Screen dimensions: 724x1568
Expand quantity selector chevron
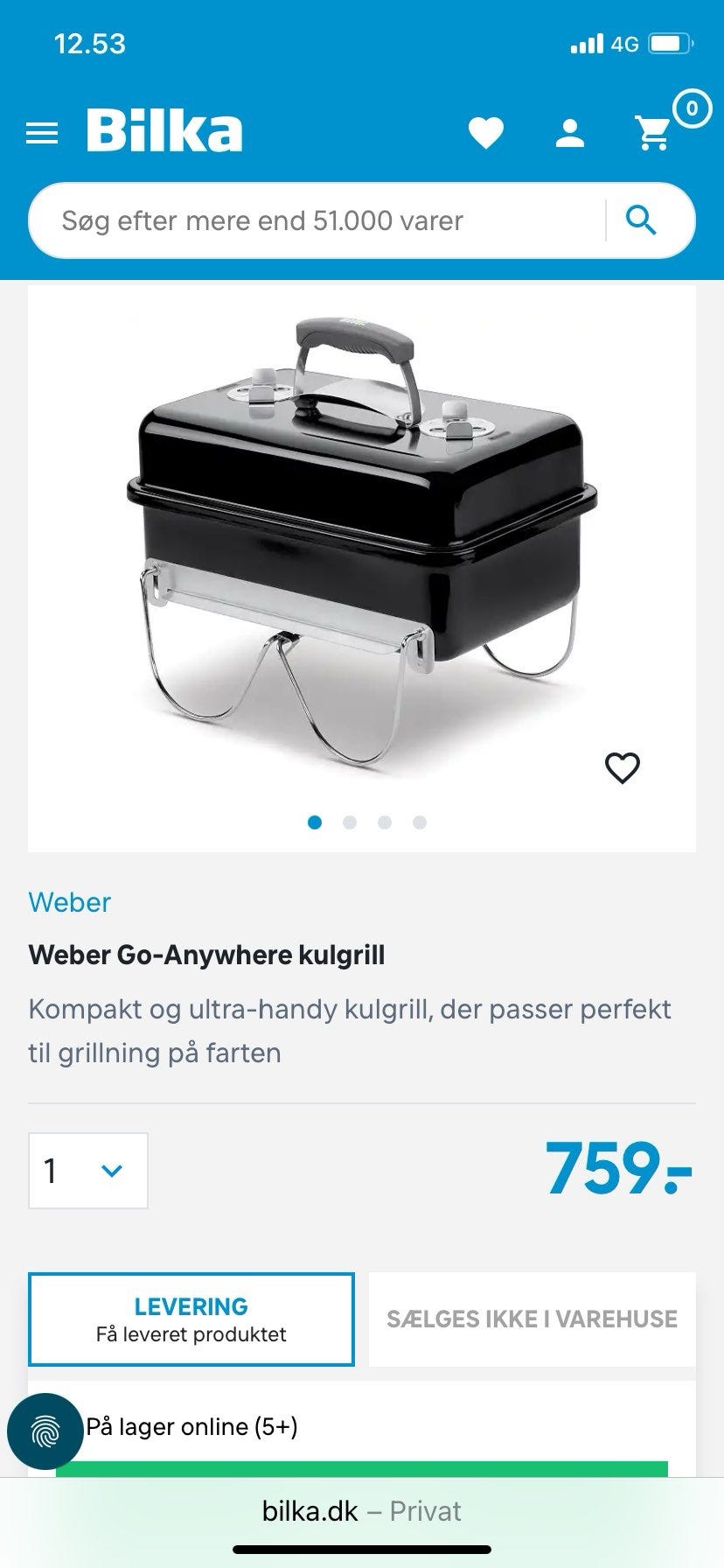coord(112,1170)
